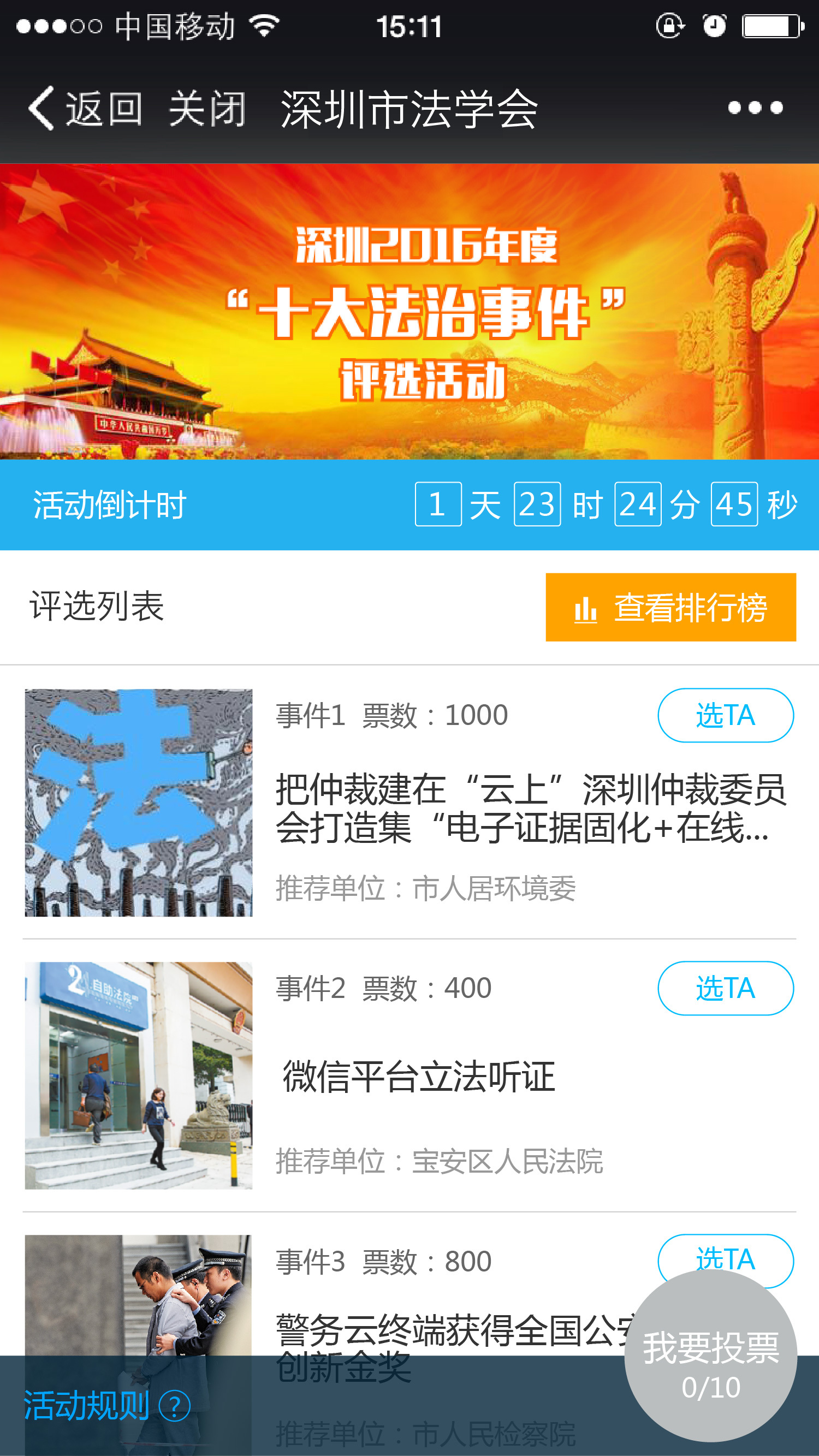The height and width of the screenshot is (1456, 819).
Task: Open the 活动规则 rules link
Action: point(85,1407)
